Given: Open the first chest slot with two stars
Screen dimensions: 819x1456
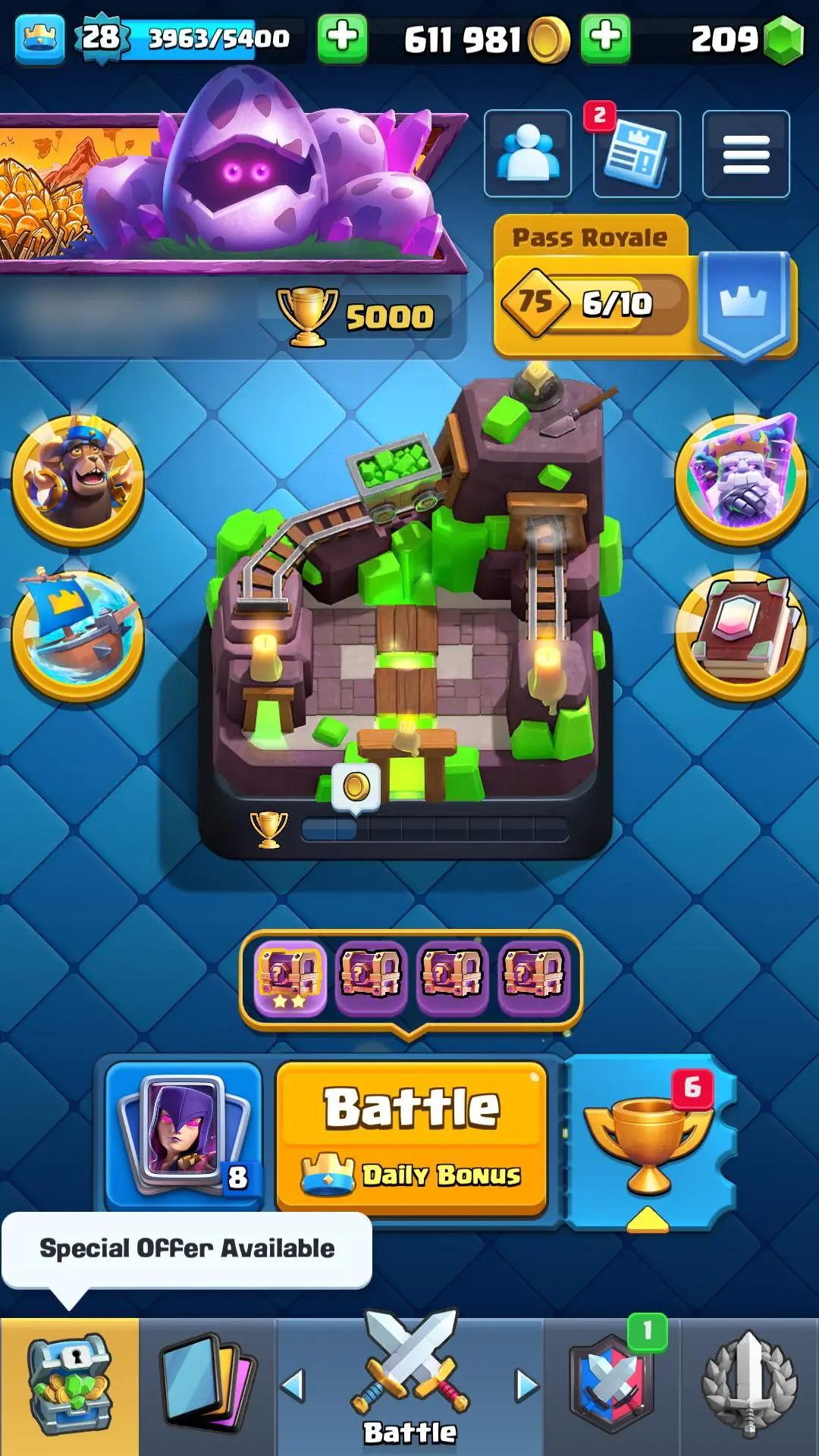Looking at the screenshot, I should pyautogui.click(x=290, y=977).
